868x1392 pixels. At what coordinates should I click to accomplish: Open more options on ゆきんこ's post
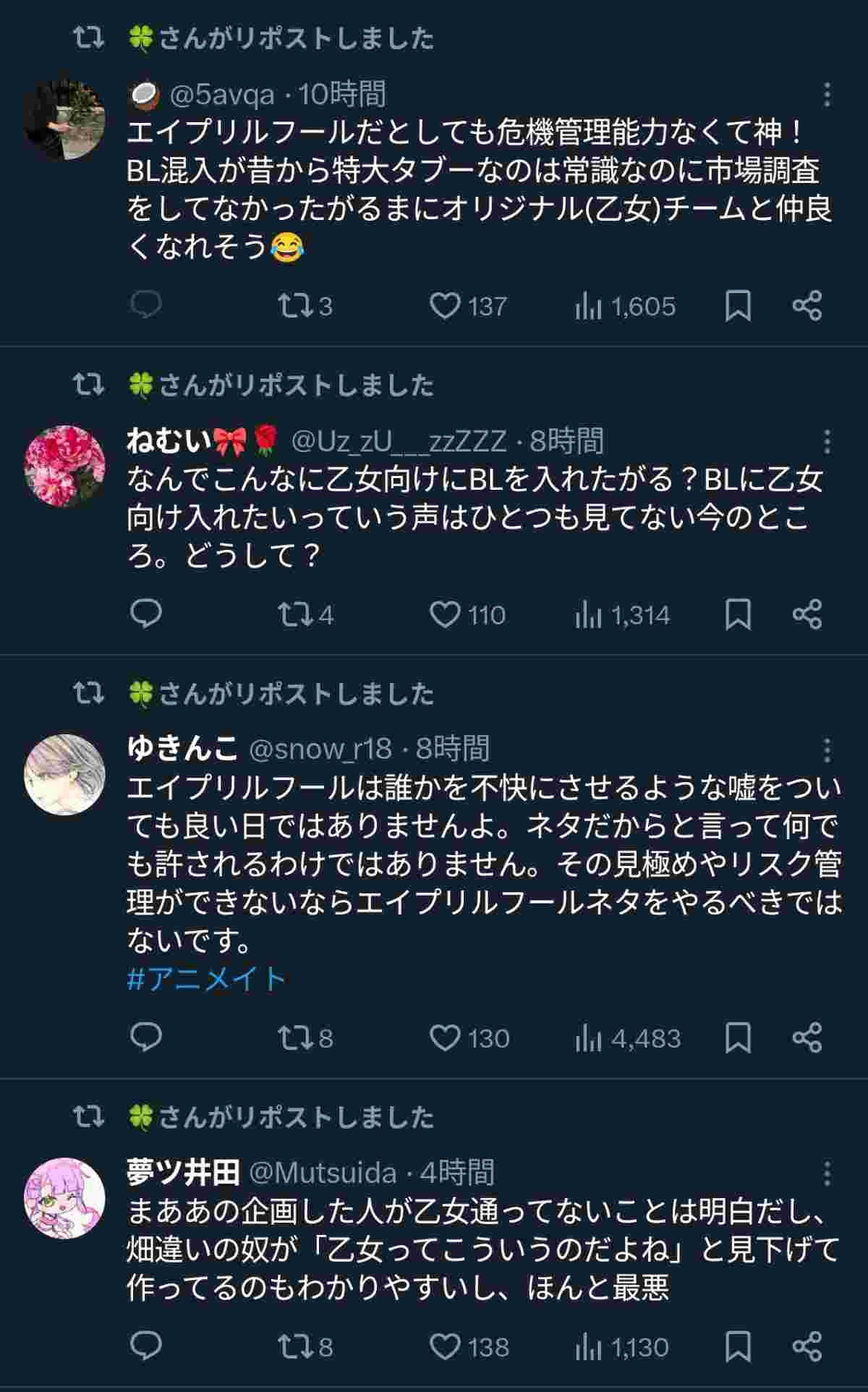[827, 750]
